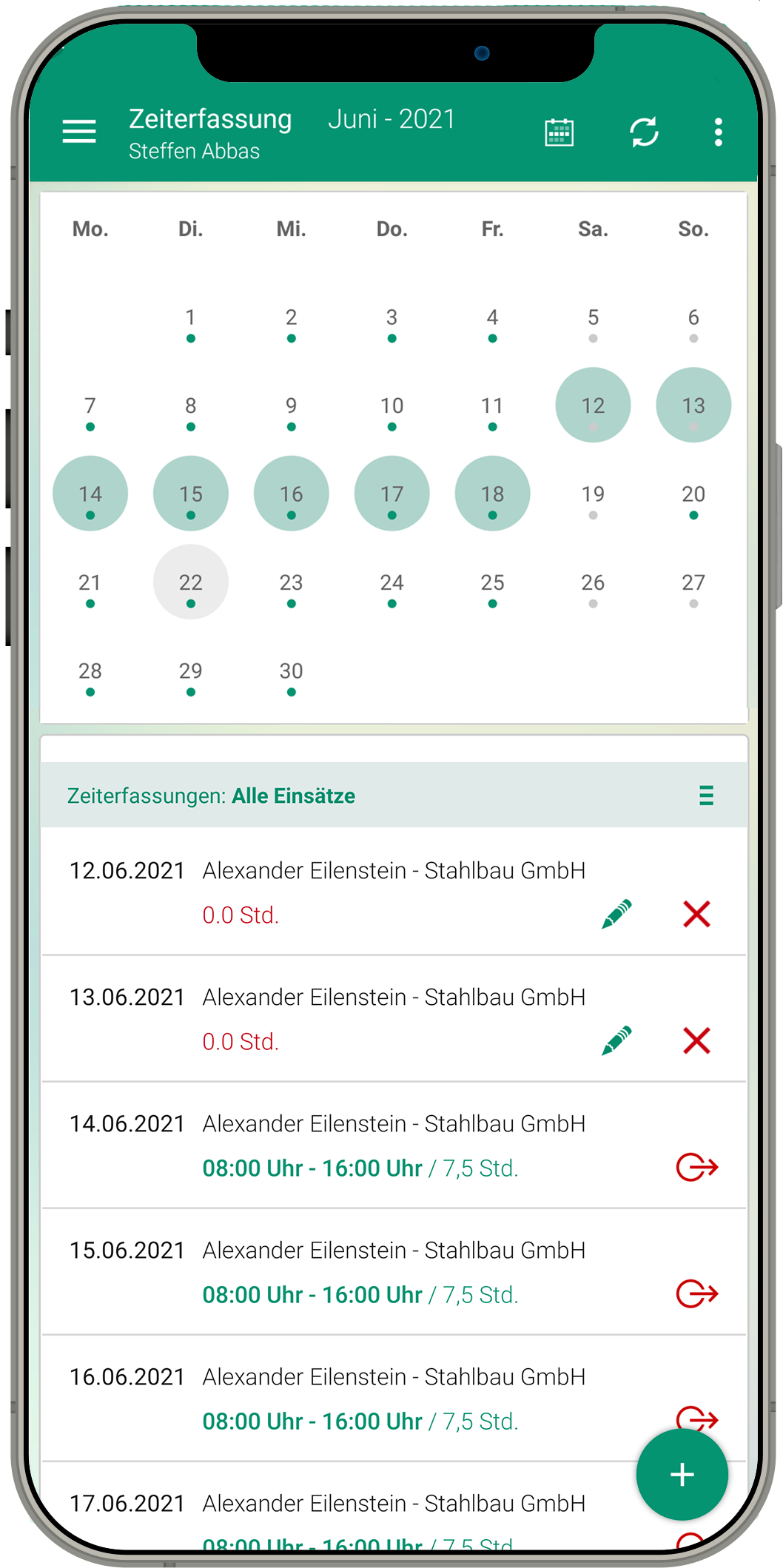Add a new time entry
783x1568 pixels.
[682, 1475]
